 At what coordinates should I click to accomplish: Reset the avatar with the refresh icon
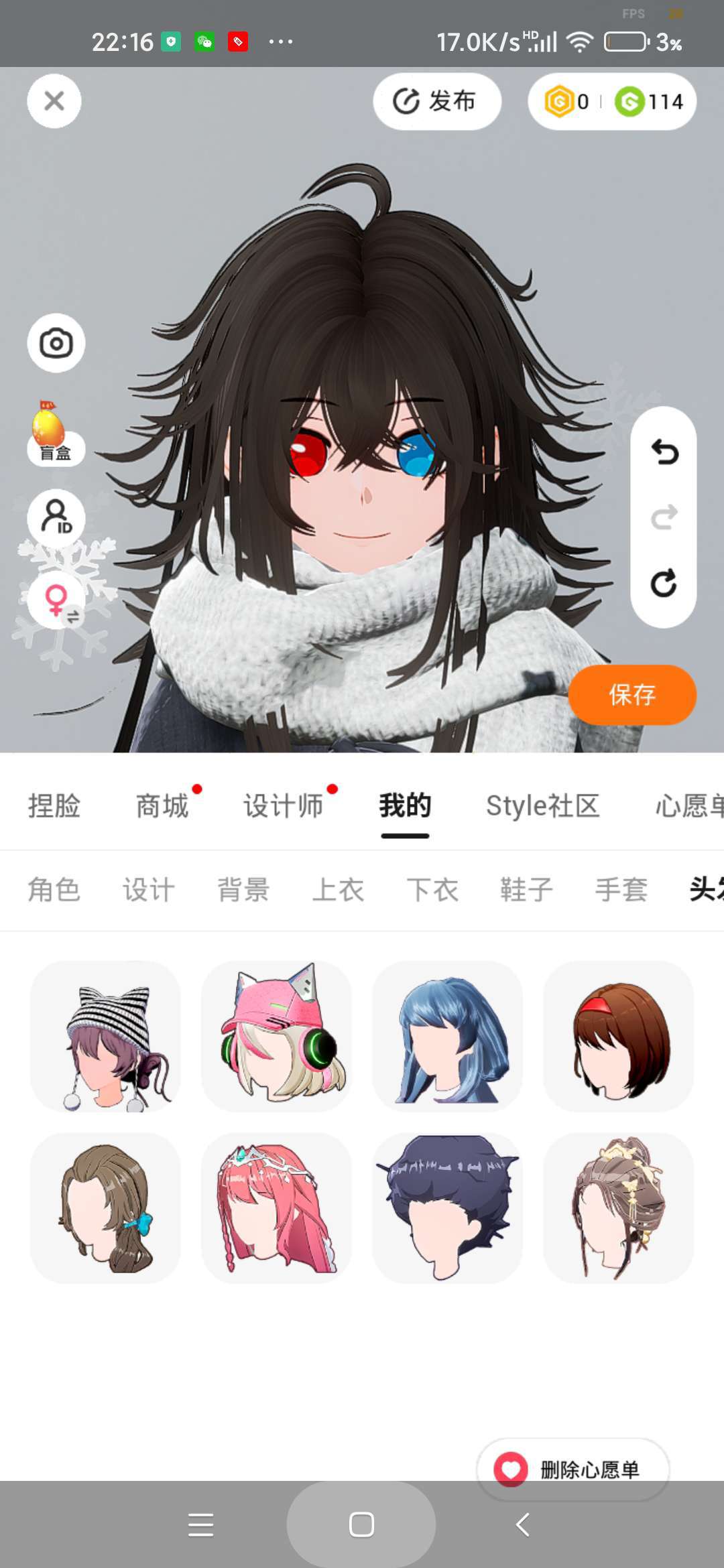pos(664,583)
